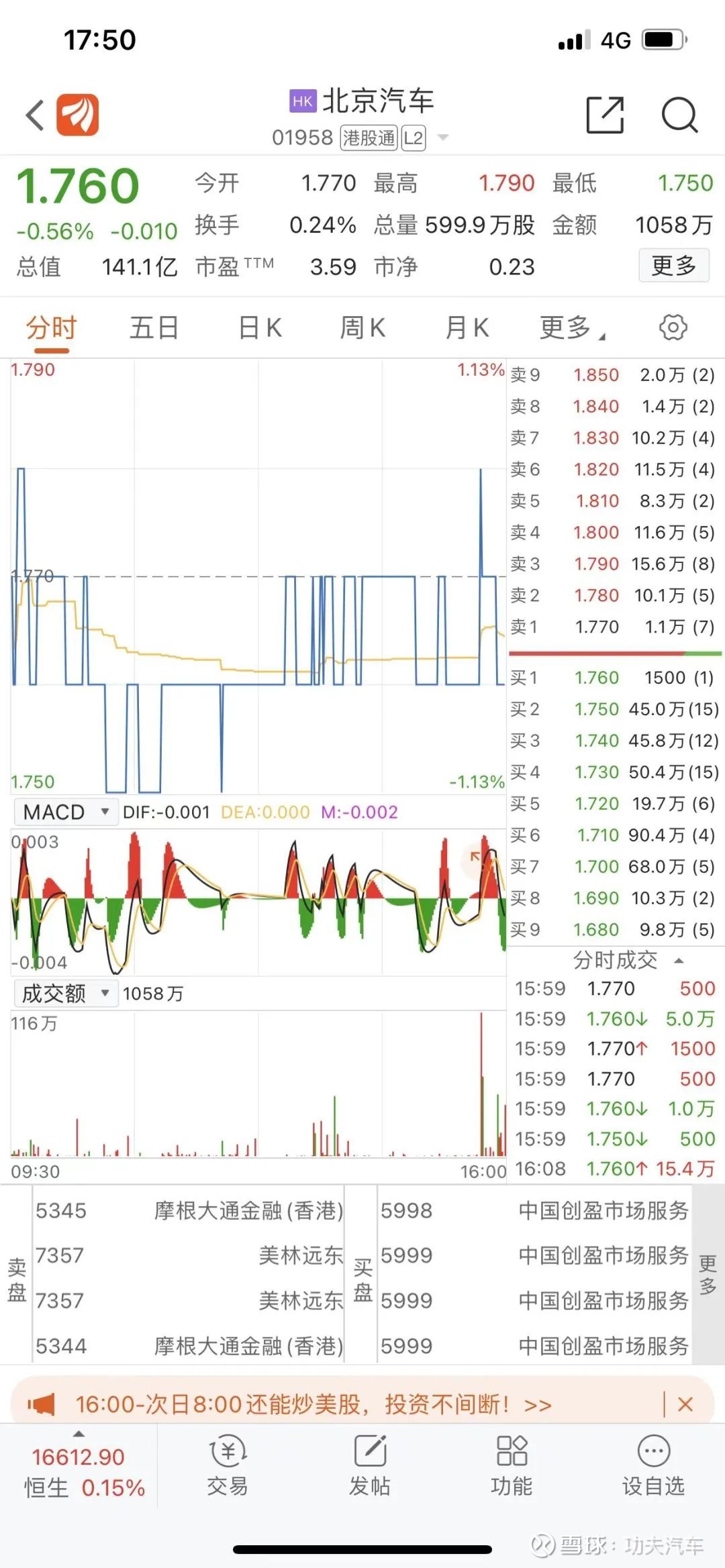Switch to the 日K chart tab
This screenshot has width=725, height=1568.
[258, 328]
